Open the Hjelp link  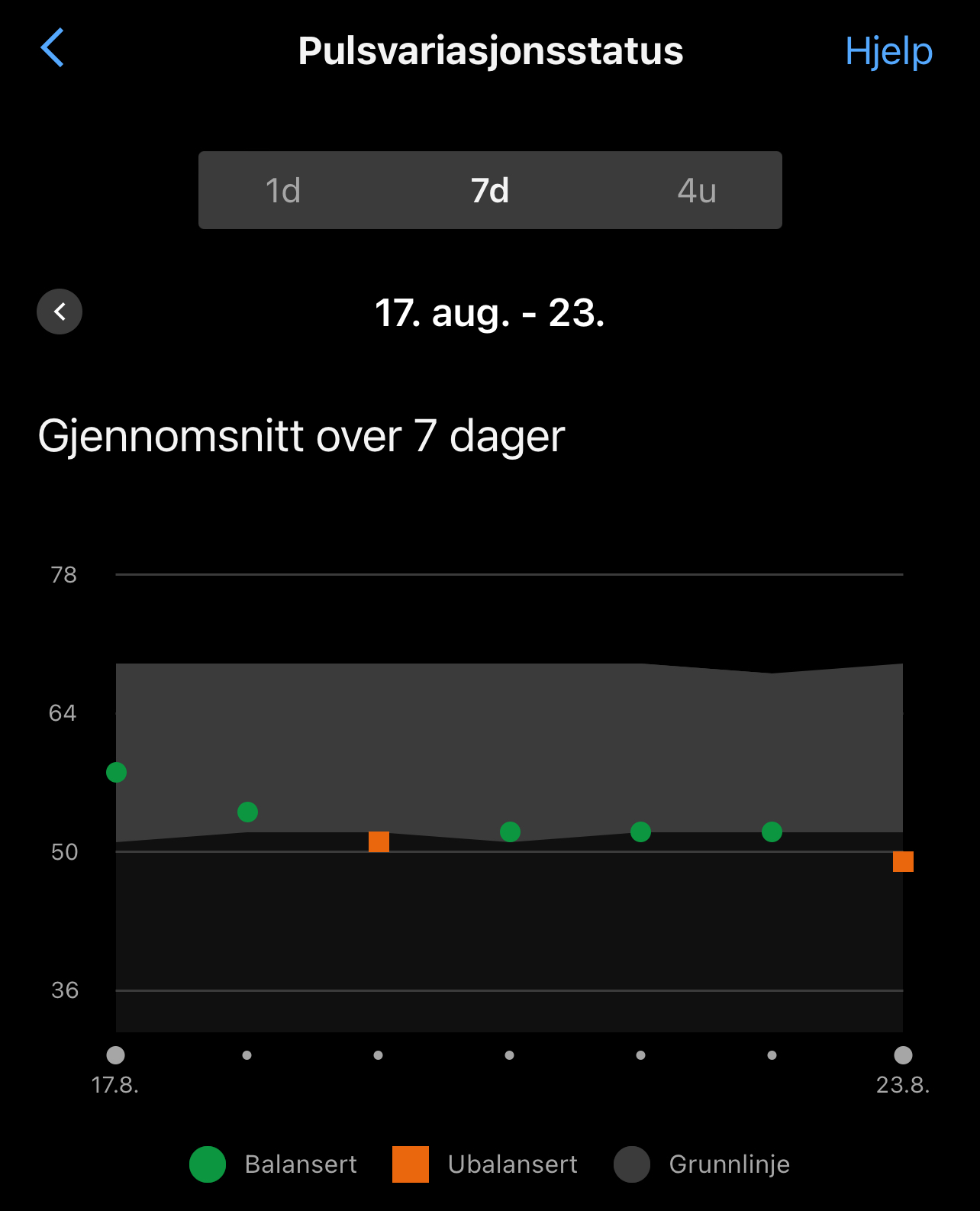click(x=888, y=52)
